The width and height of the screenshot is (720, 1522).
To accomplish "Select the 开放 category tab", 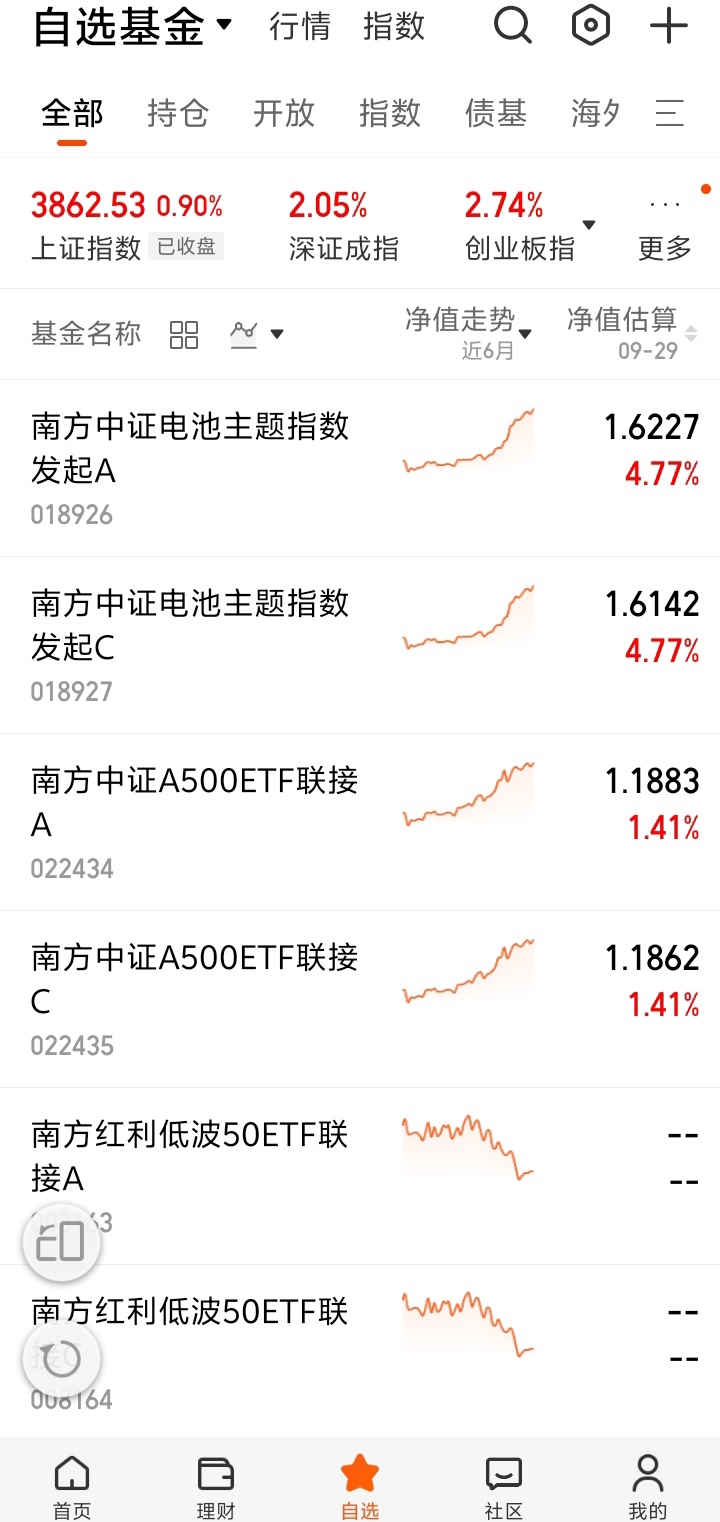I will [x=283, y=114].
